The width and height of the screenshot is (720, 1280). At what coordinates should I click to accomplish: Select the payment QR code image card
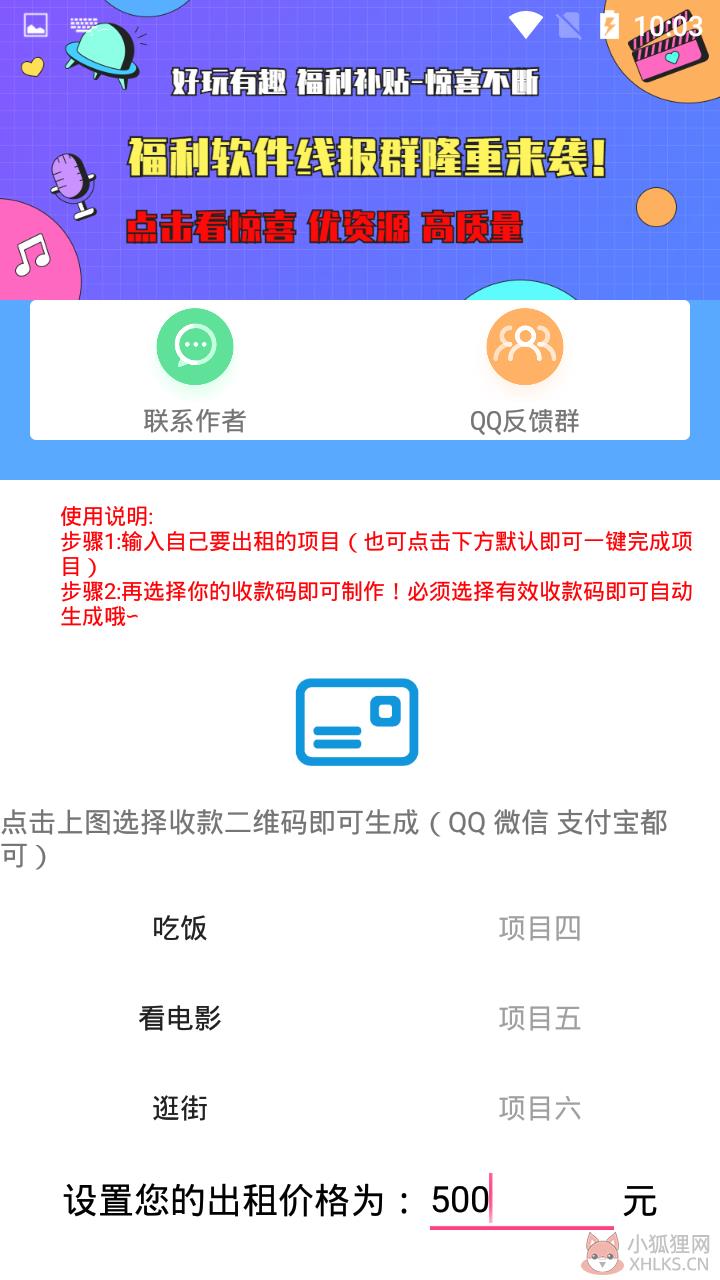point(357,722)
